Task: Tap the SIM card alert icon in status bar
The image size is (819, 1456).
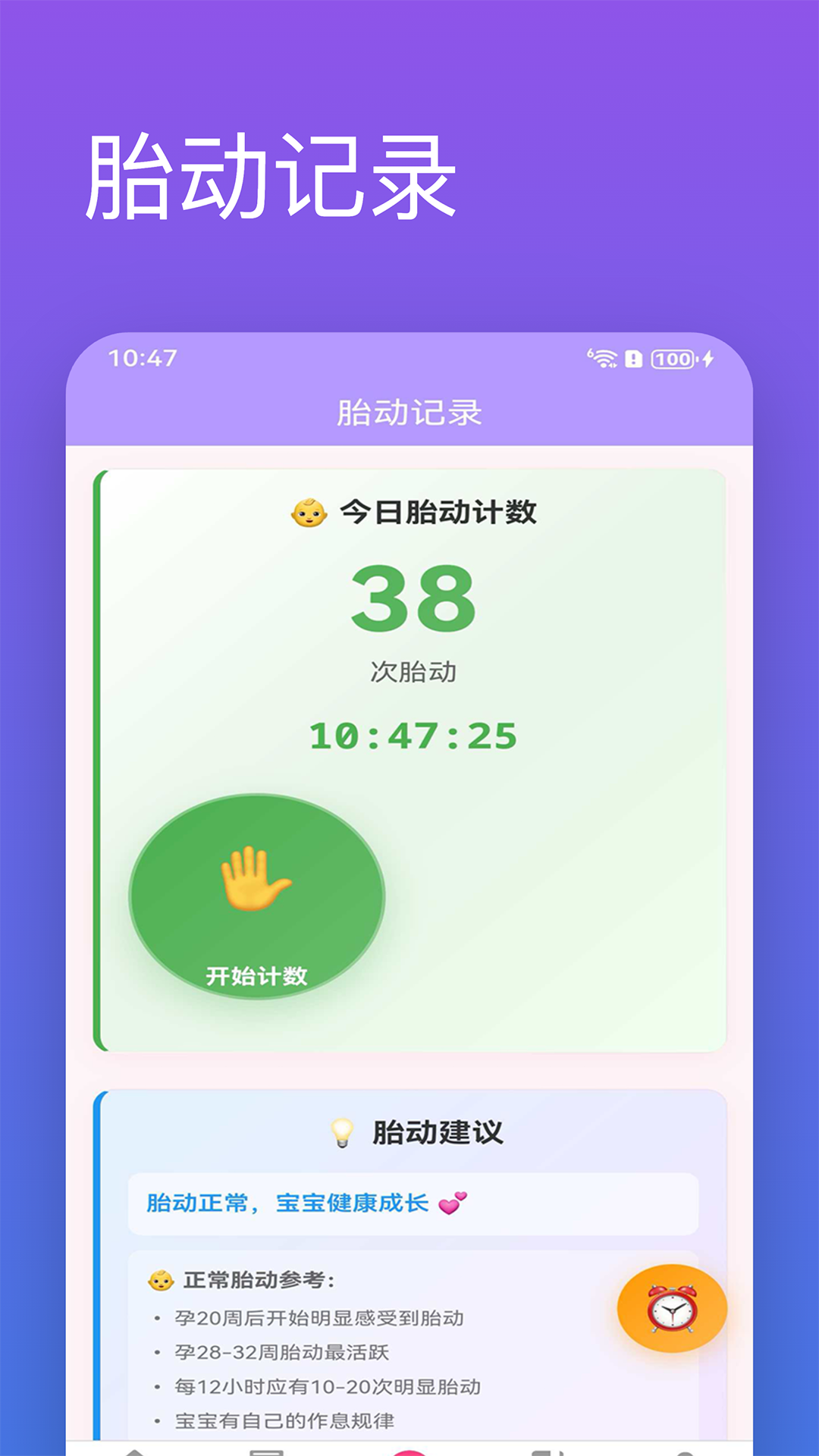Action: 632,359
